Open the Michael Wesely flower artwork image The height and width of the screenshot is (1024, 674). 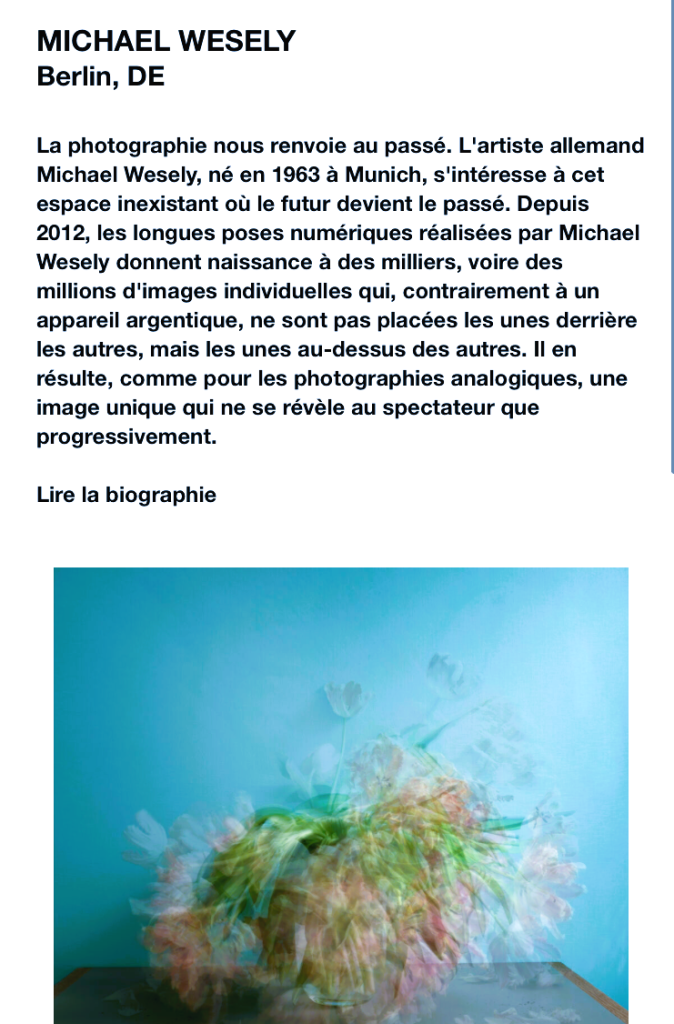pos(340,795)
